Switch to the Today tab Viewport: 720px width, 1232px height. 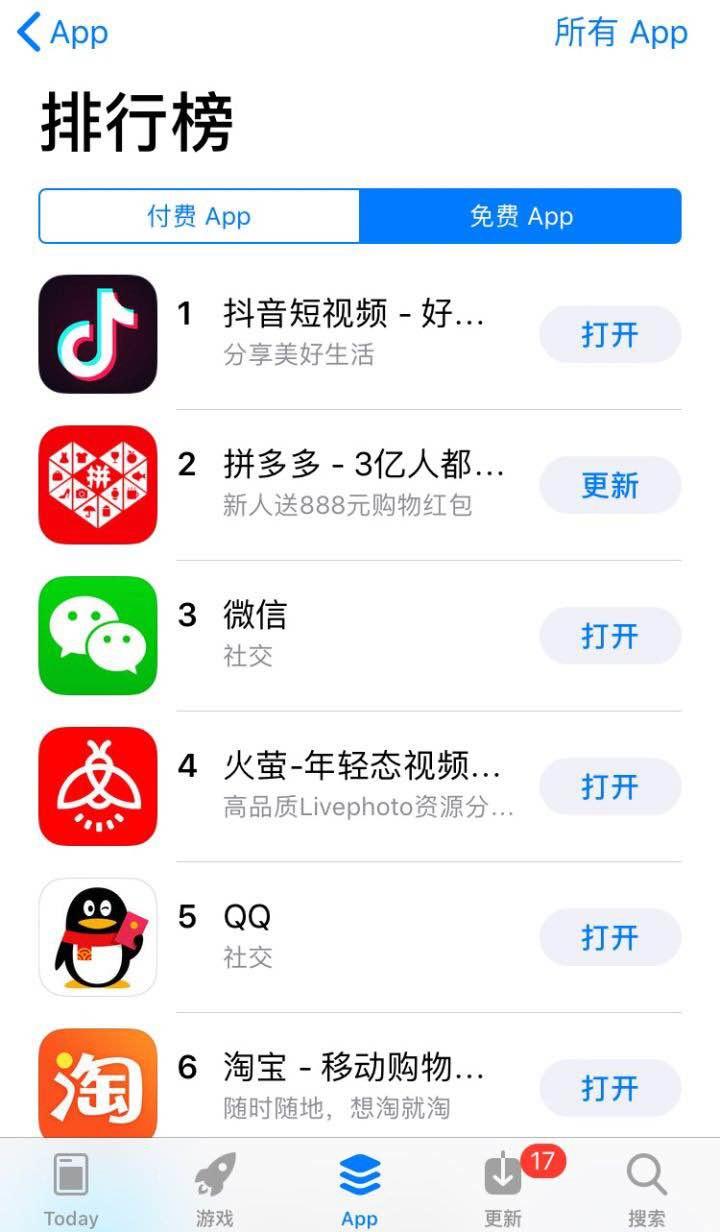(71, 1188)
